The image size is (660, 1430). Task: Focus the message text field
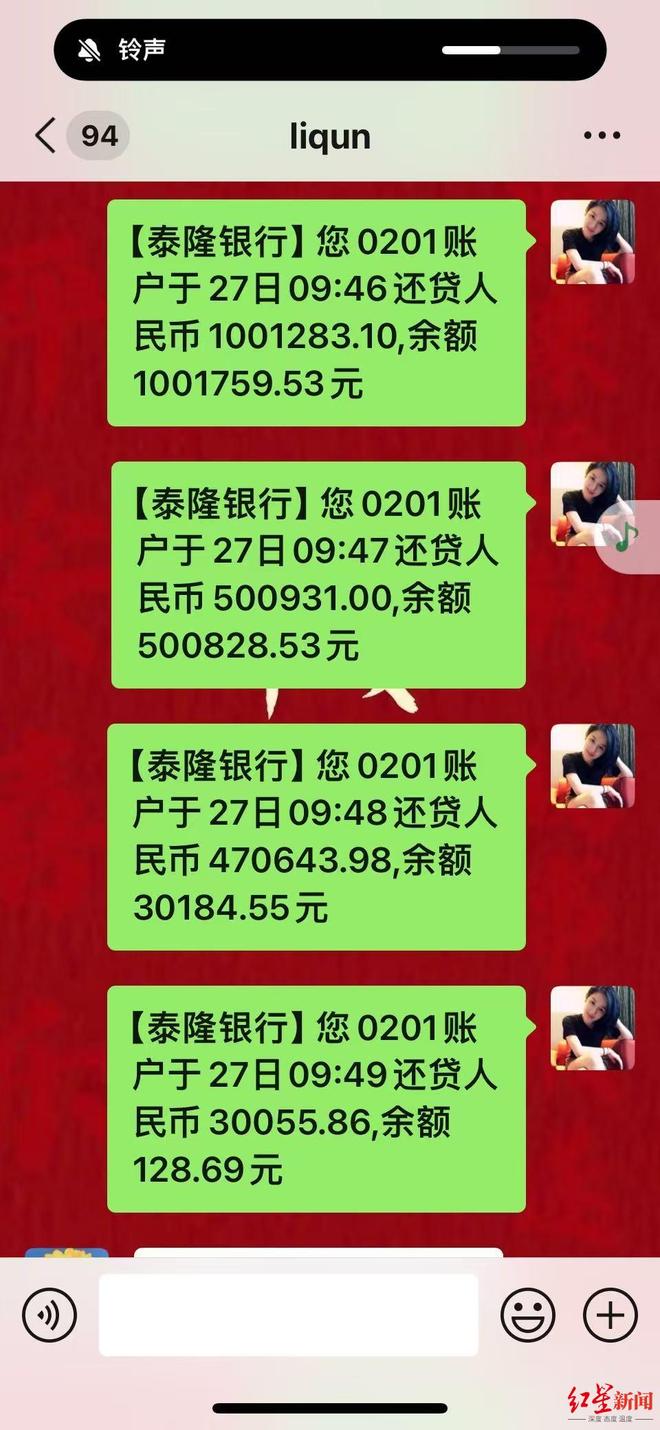[x=288, y=1314]
